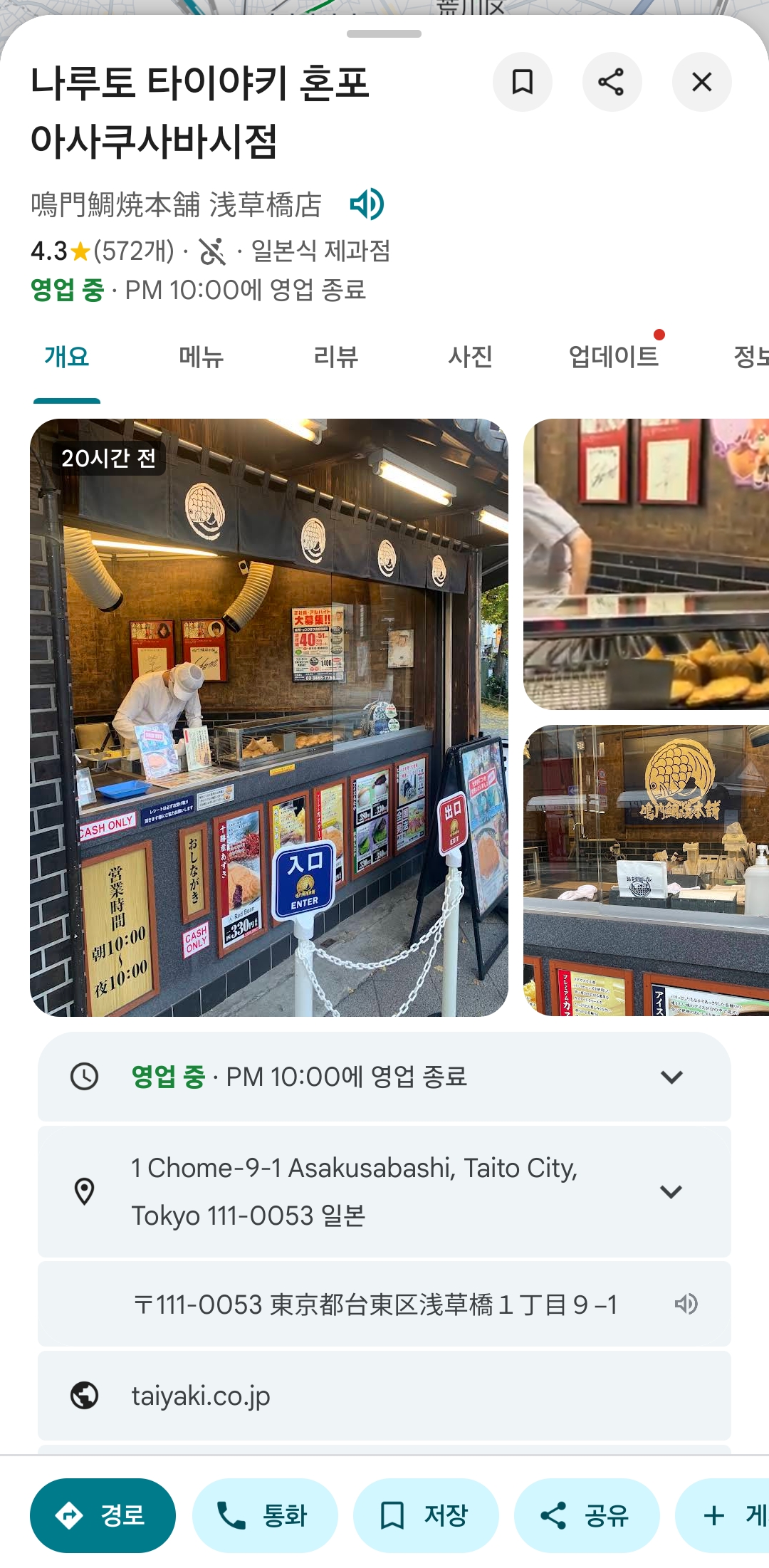Open the taiyaki.co.jp website
The height and width of the screenshot is (1568, 769).
pos(201,1396)
